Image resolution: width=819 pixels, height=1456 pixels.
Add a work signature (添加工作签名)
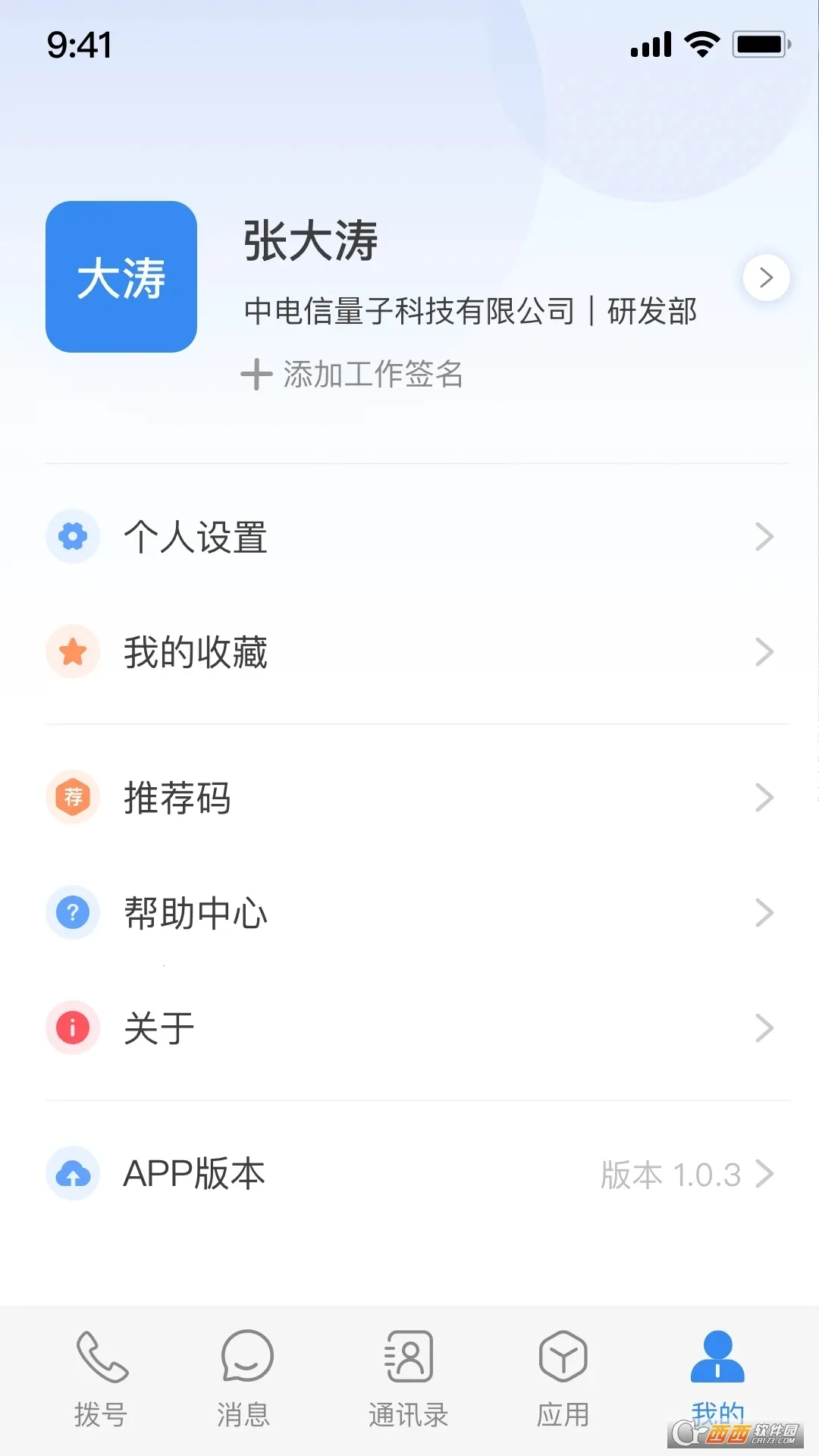pyautogui.click(x=353, y=374)
